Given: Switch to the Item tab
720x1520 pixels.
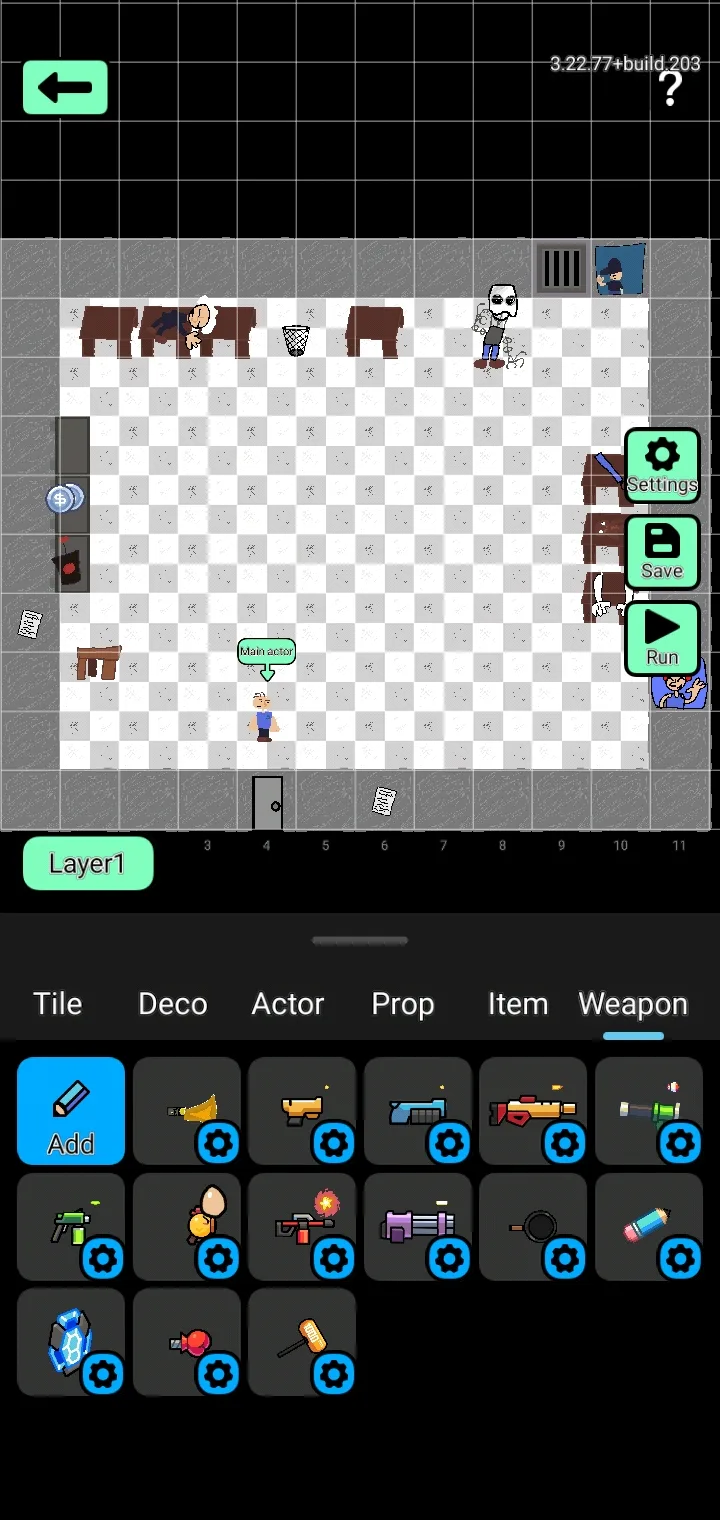Looking at the screenshot, I should point(518,1004).
